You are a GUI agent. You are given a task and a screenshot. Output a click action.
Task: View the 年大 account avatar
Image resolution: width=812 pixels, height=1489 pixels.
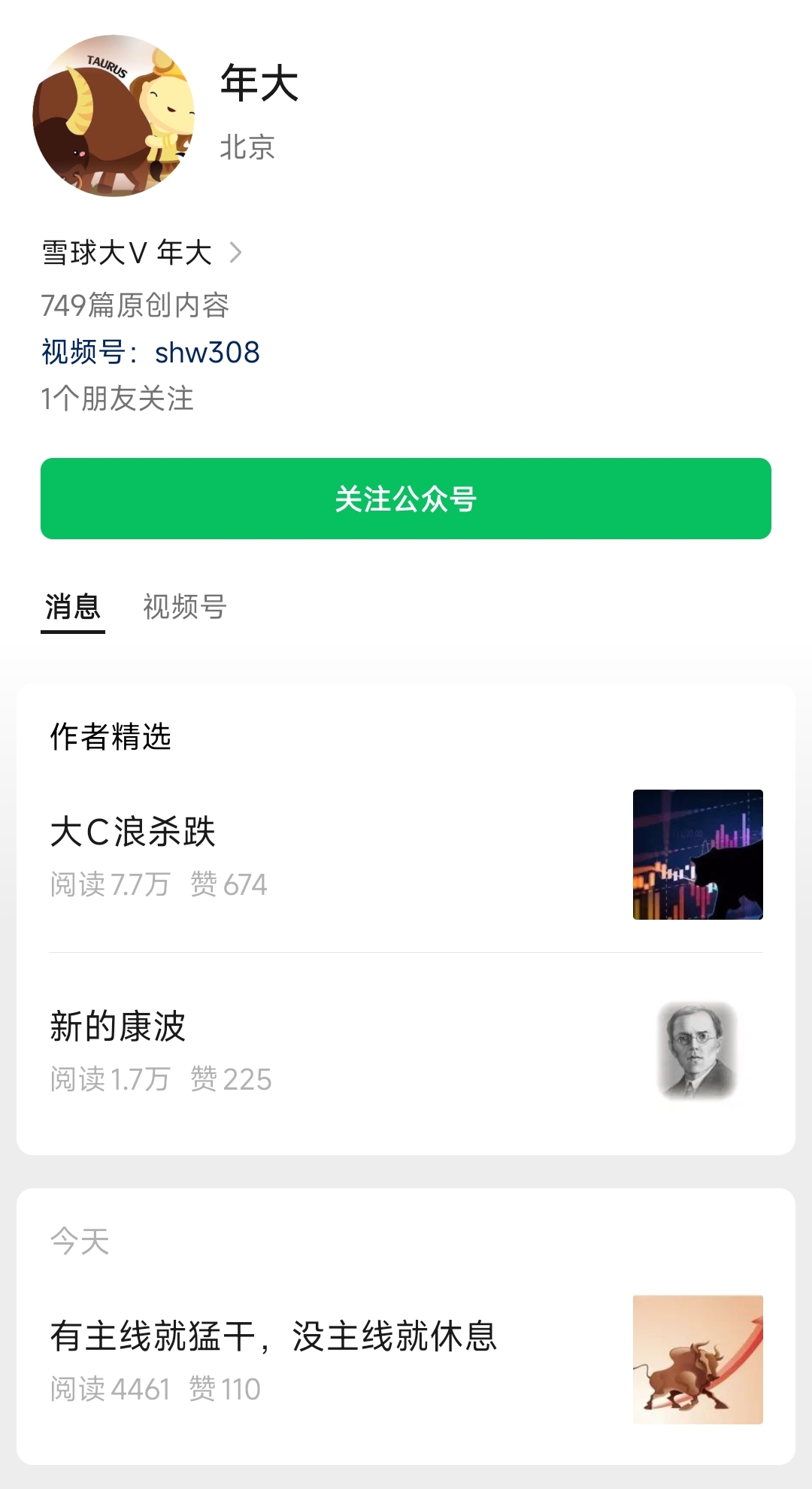coord(114,116)
